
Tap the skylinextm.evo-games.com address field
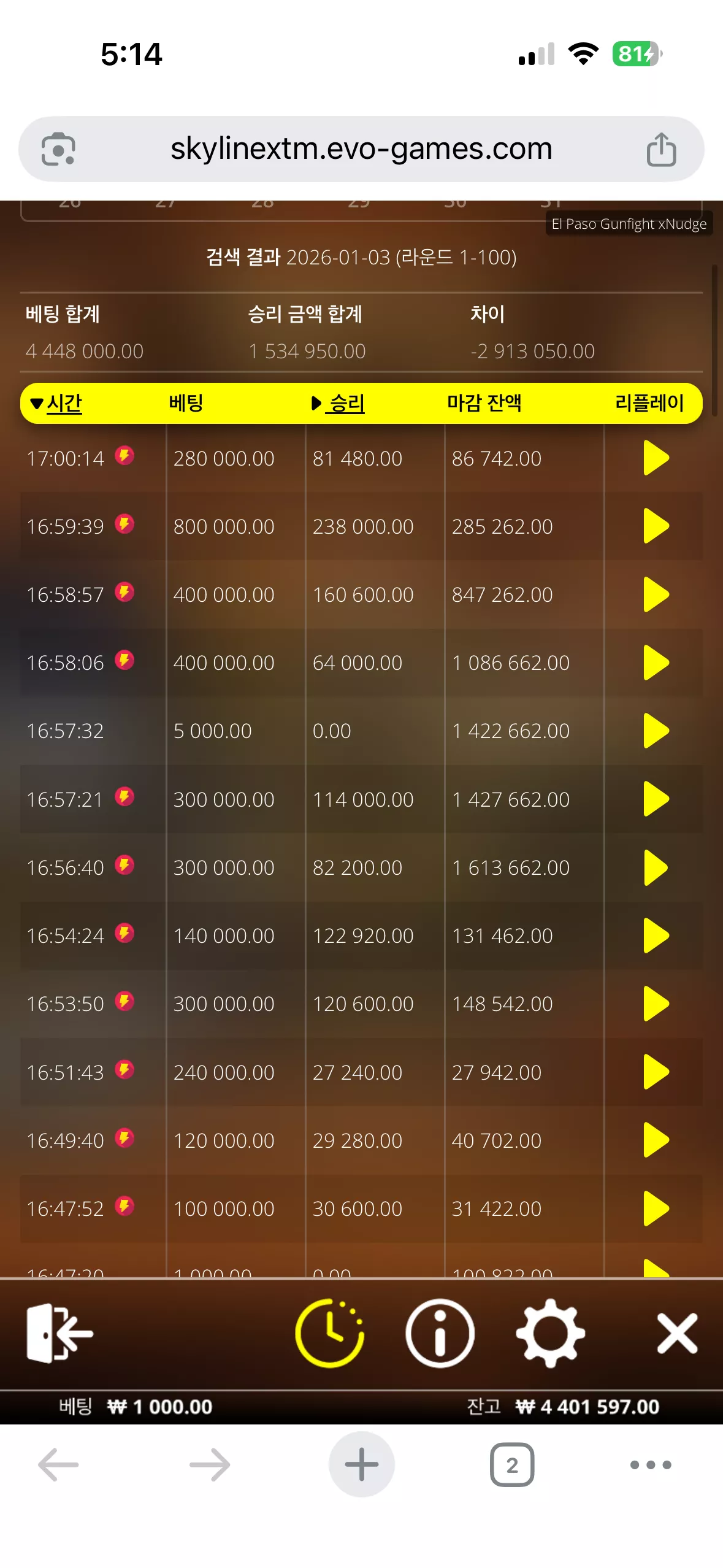tap(361, 149)
